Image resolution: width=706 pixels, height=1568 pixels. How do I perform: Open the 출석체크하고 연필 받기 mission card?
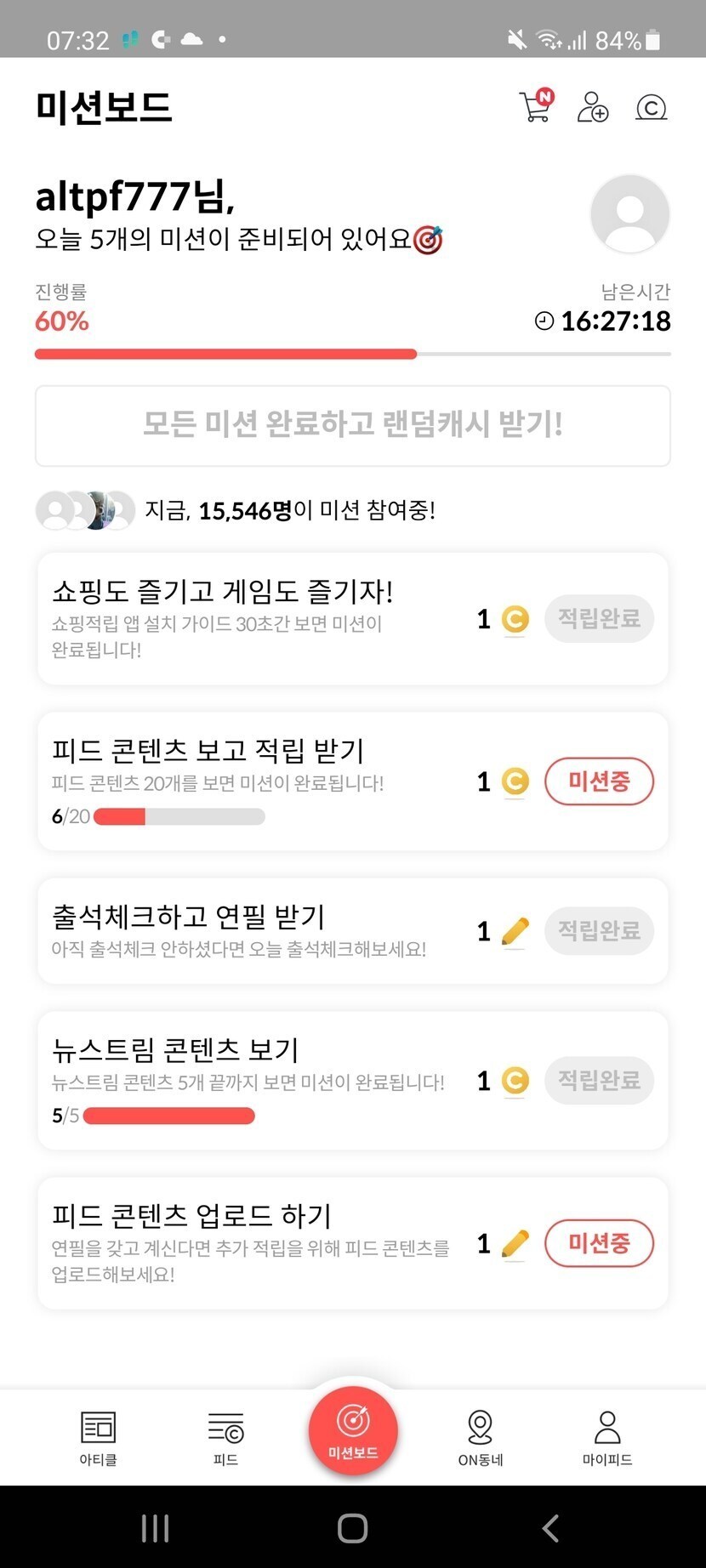click(255, 930)
